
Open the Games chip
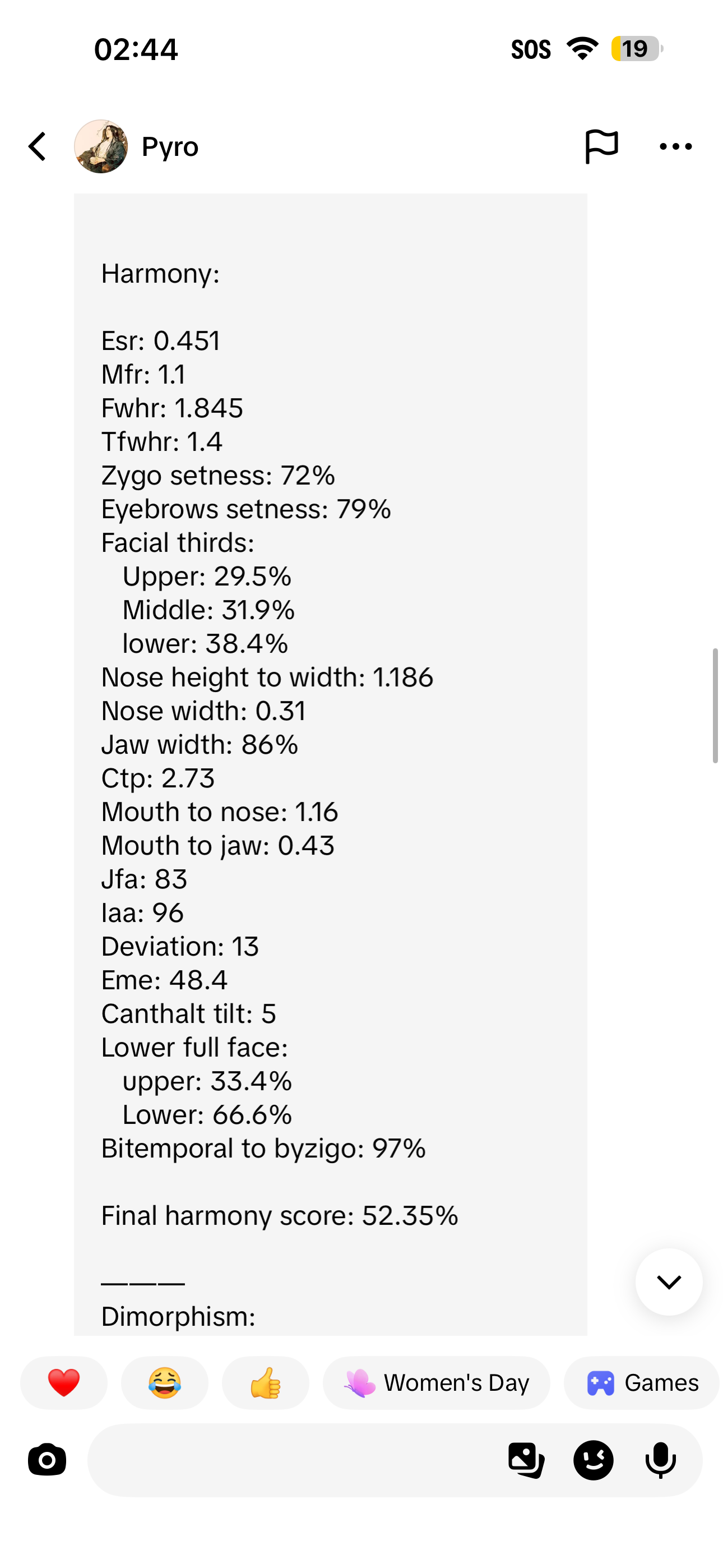tap(643, 1383)
